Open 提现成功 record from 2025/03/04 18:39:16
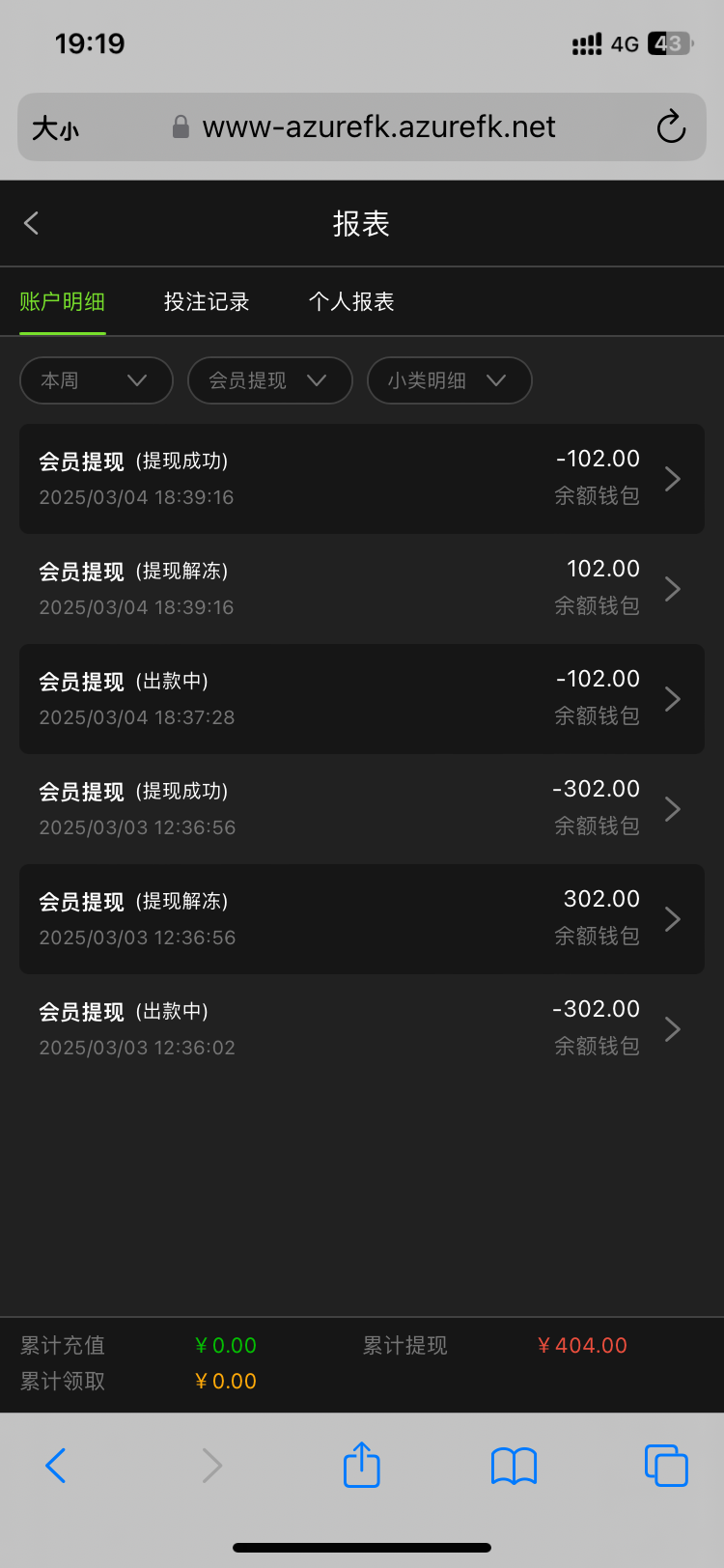This screenshot has width=724, height=1568. [362, 479]
